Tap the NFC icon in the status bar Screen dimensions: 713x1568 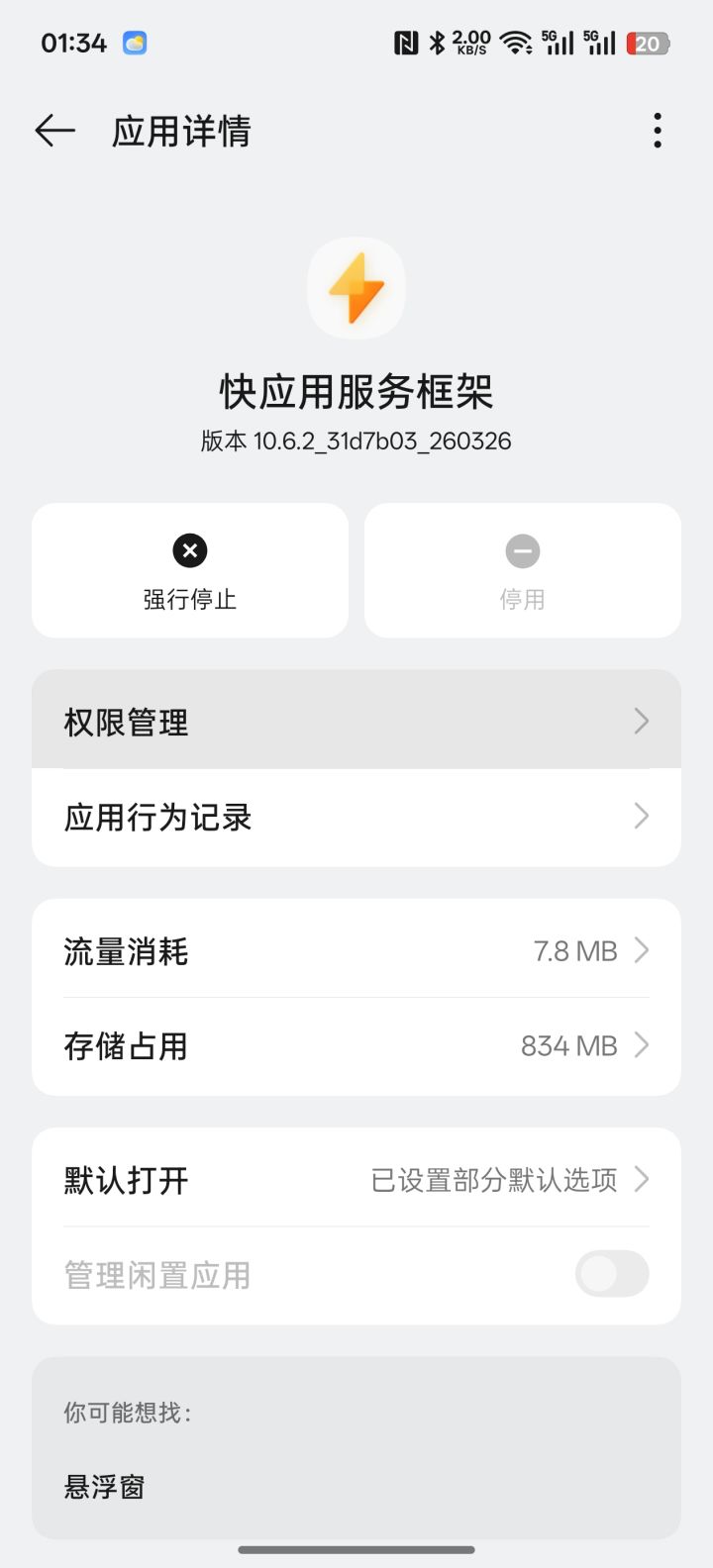[x=405, y=42]
